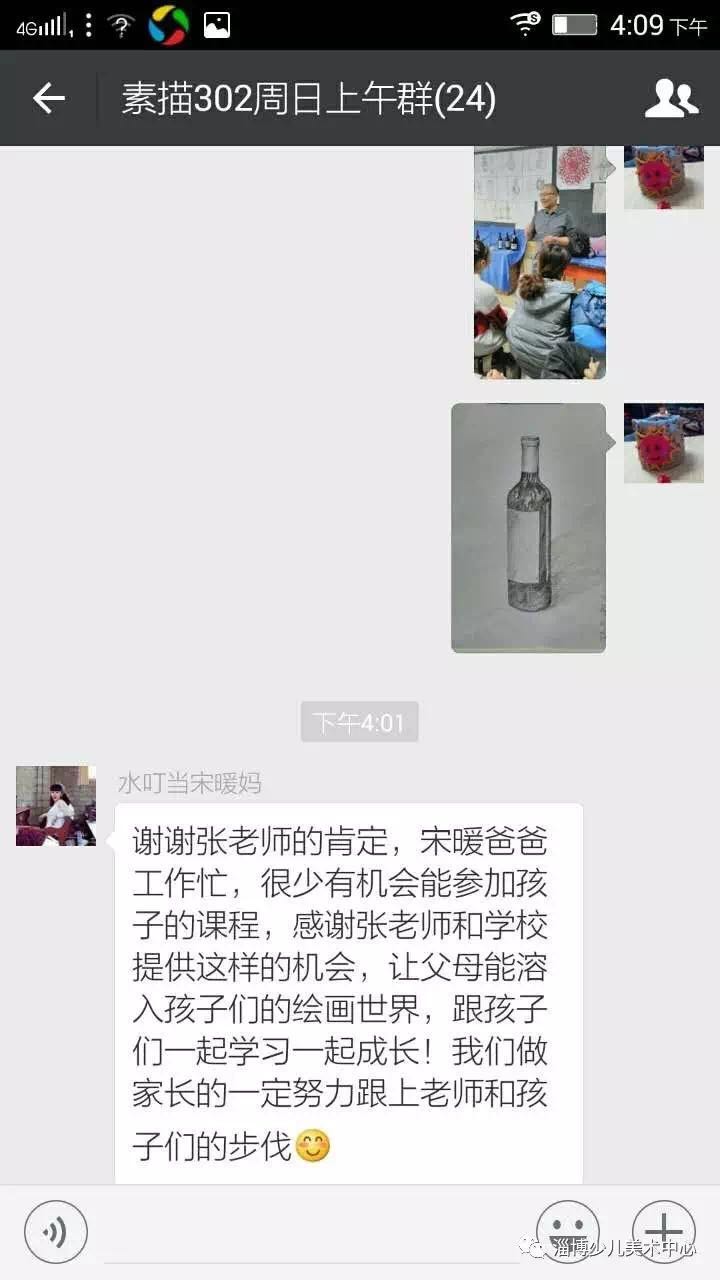Go back from the 素描302周日上午群 chat
Image resolution: width=720 pixels, height=1280 pixels.
pos(48,98)
